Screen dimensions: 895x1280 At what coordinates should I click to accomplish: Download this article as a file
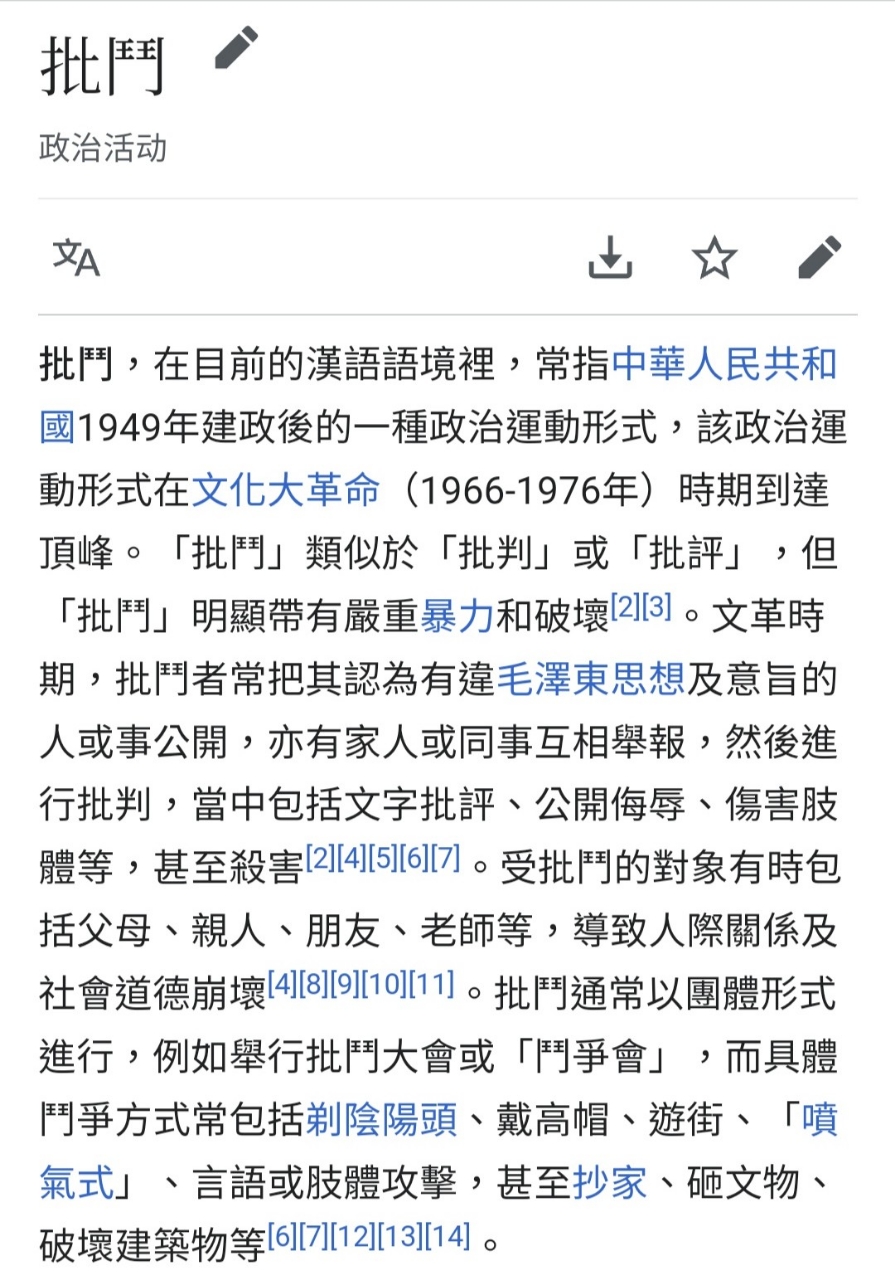coord(610,258)
